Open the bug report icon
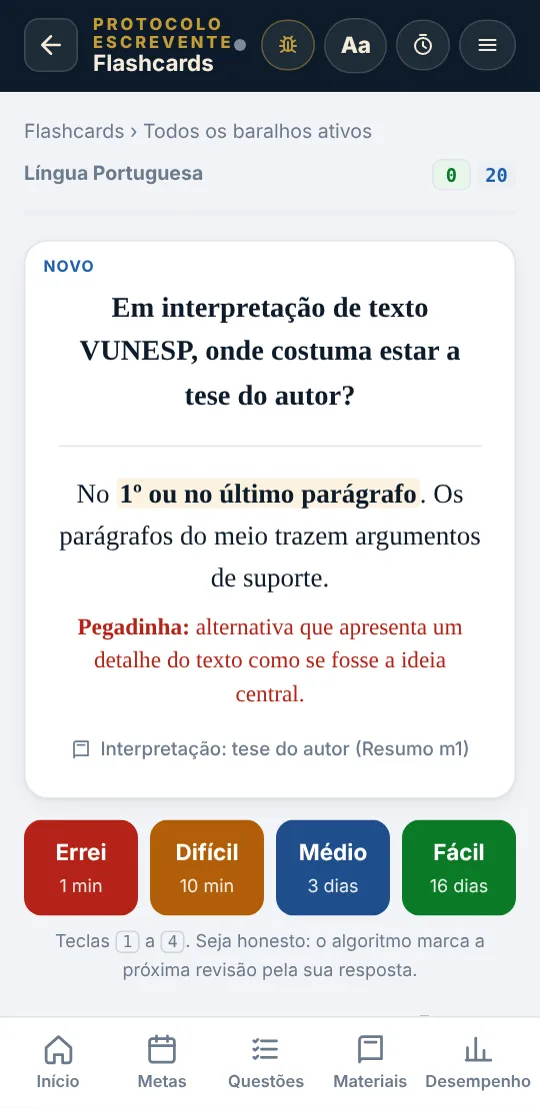 pyautogui.click(x=288, y=45)
